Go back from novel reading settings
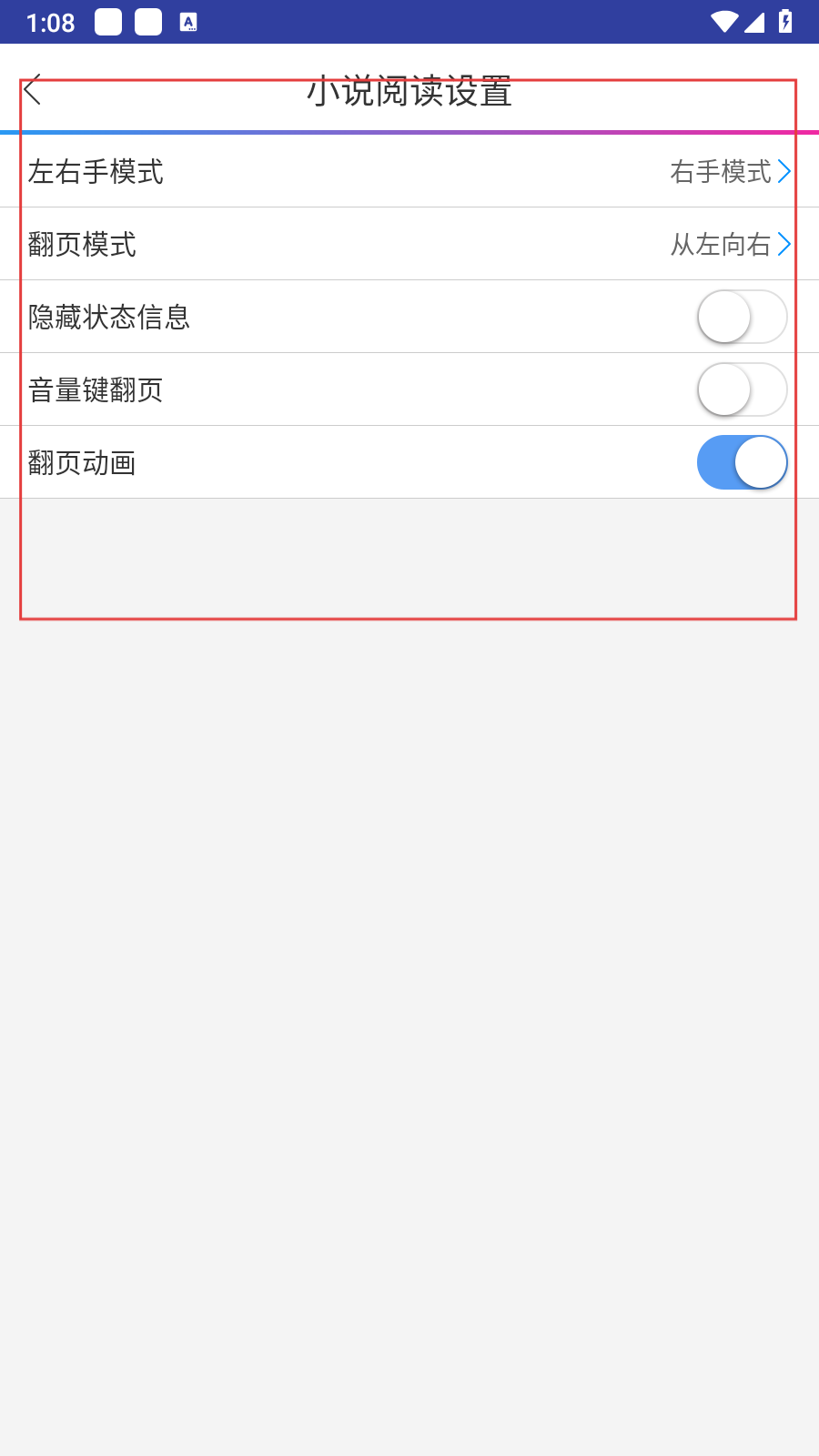The image size is (819, 1456). coord(33,90)
